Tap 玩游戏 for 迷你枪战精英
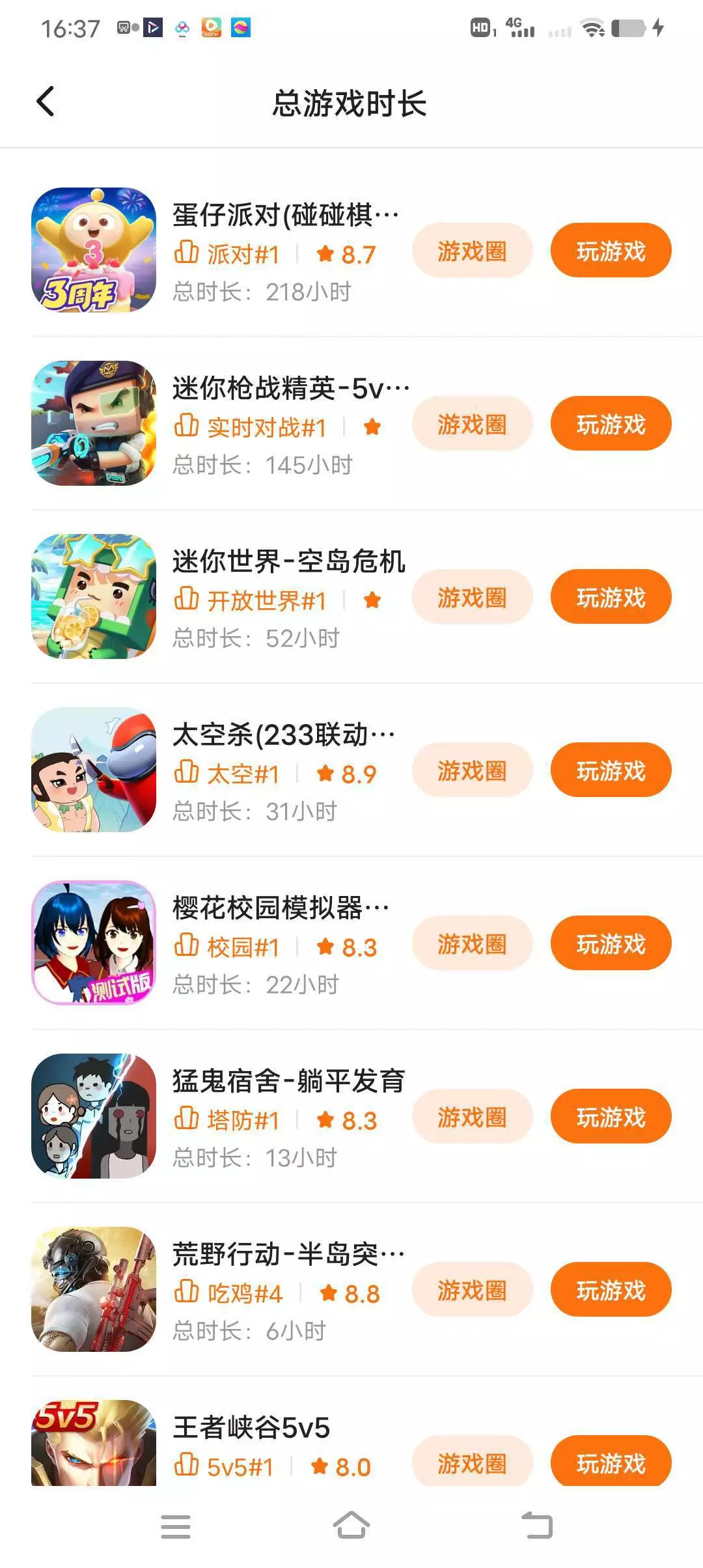Screen dimensions: 703x1568 (x=611, y=424)
